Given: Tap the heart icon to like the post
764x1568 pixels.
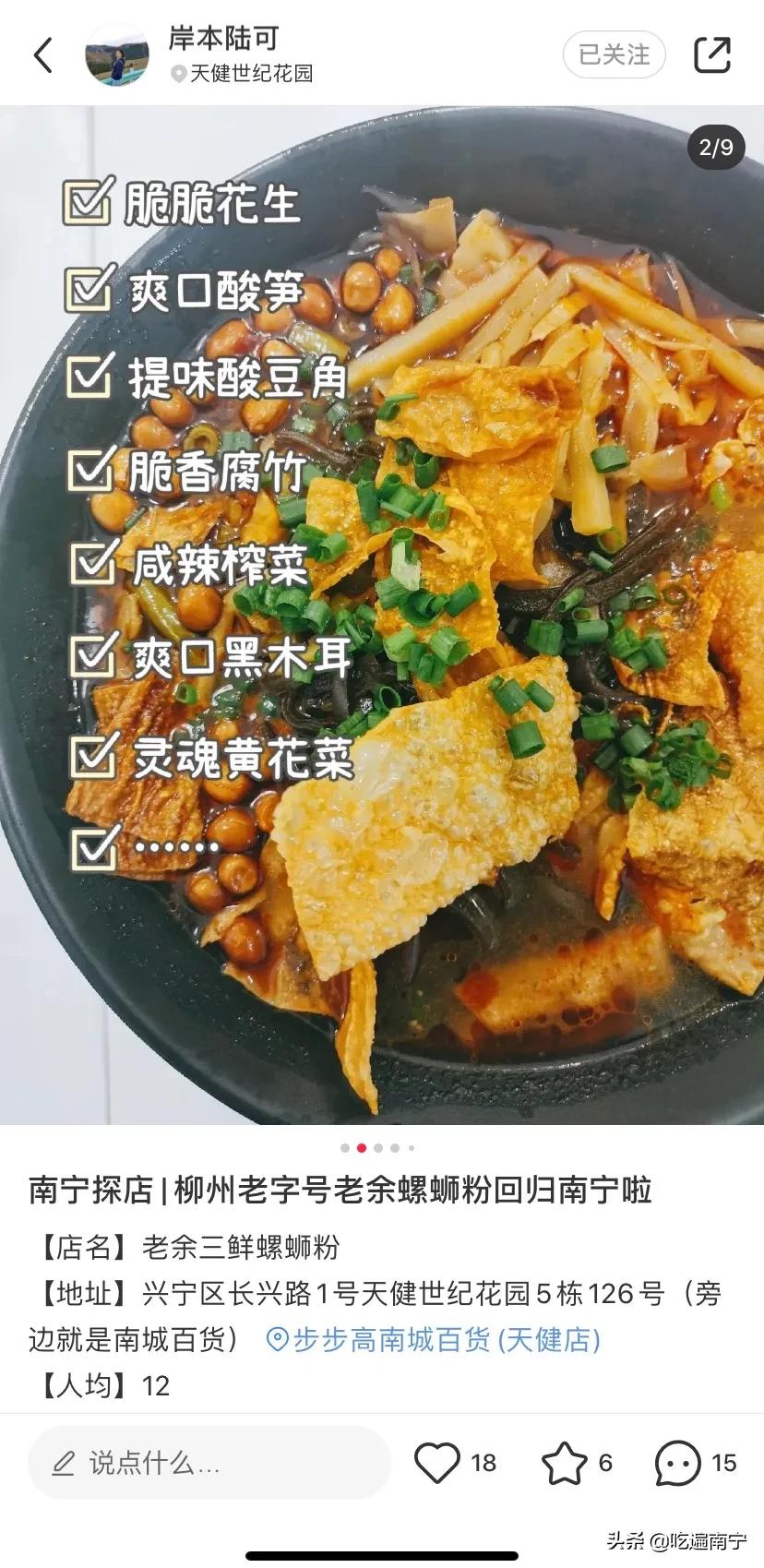Looking at the screenshot, I should coord(436,1462).
